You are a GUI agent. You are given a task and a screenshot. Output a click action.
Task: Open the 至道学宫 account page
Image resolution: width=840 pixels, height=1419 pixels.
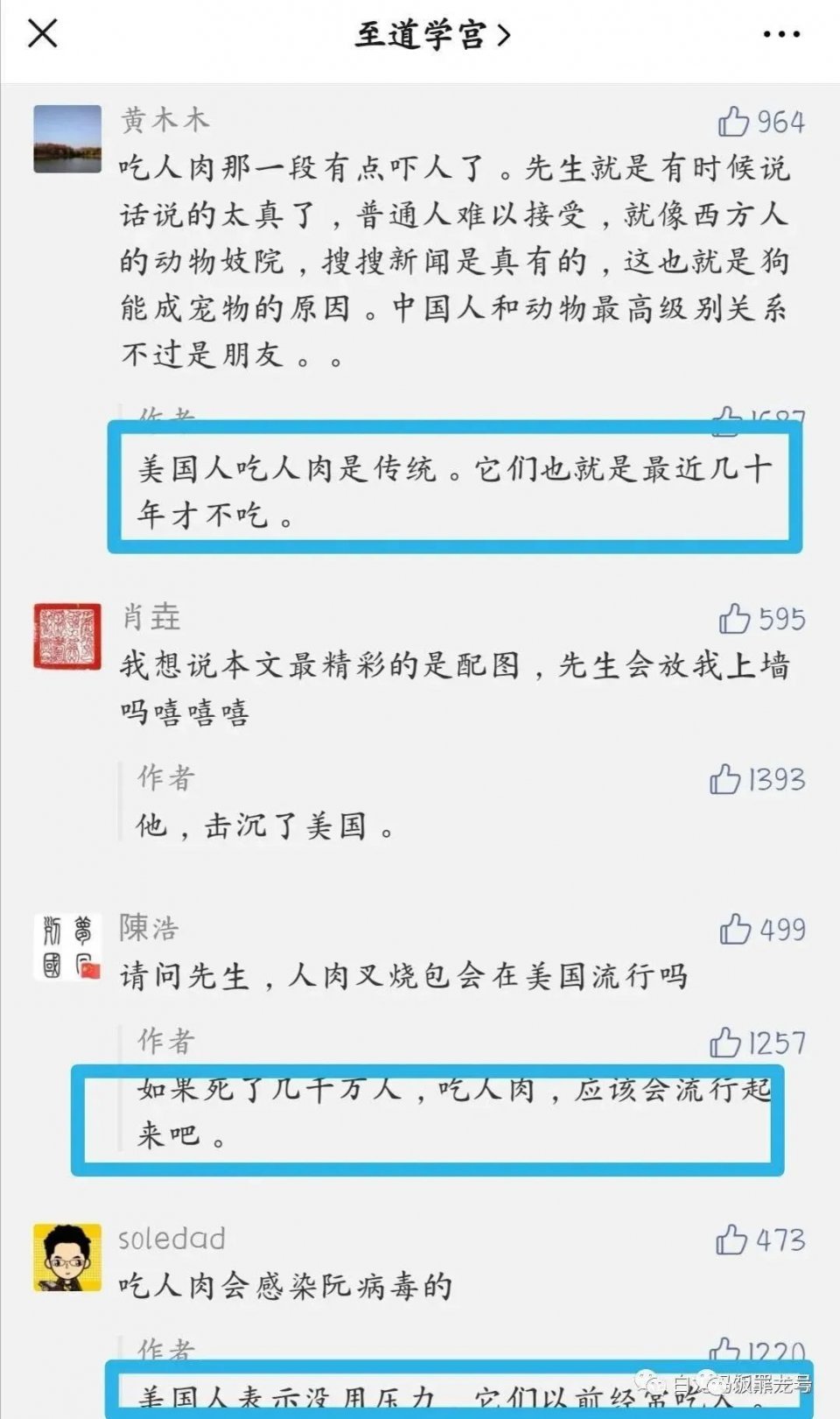coord(431,35)
